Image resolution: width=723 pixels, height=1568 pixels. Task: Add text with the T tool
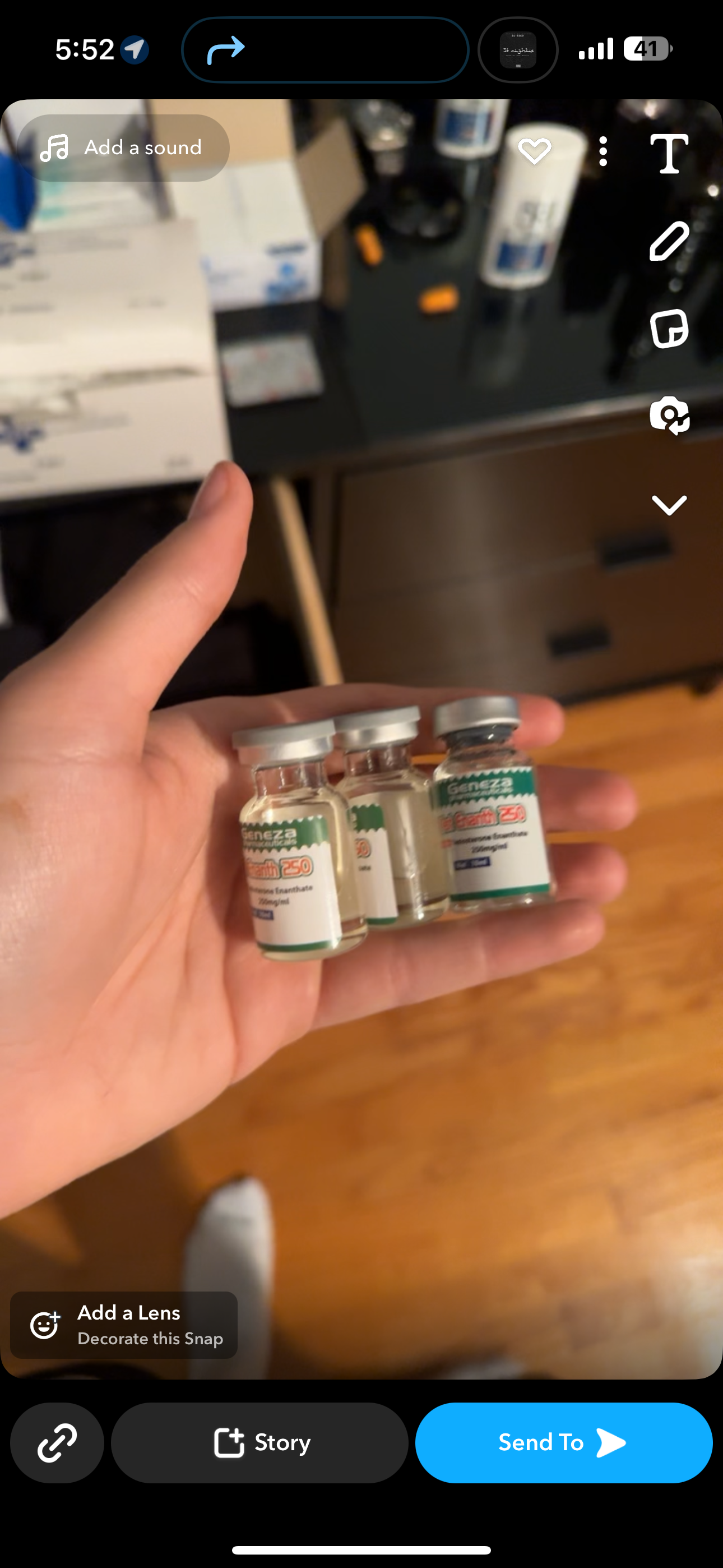pyautogui.click(x=669, y=154)
